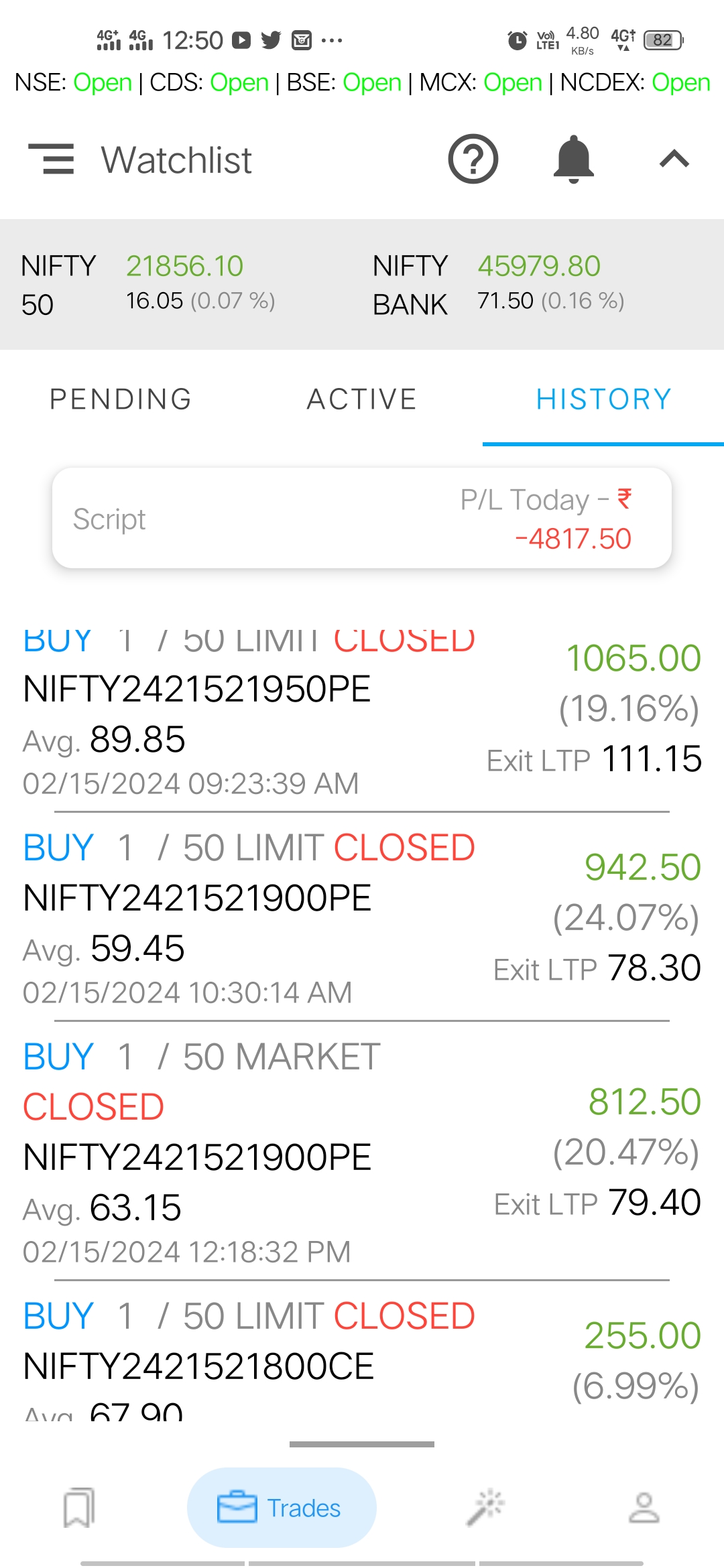View NIFTY 50 index details

click(x=149, y=284)
